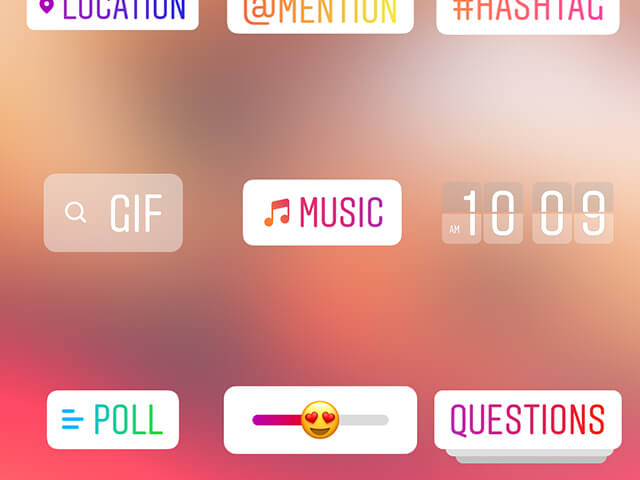The height and width of the screenshot is (480, 640).
Task: Add the Questions sticker
Action: click(x=527, y=420)
